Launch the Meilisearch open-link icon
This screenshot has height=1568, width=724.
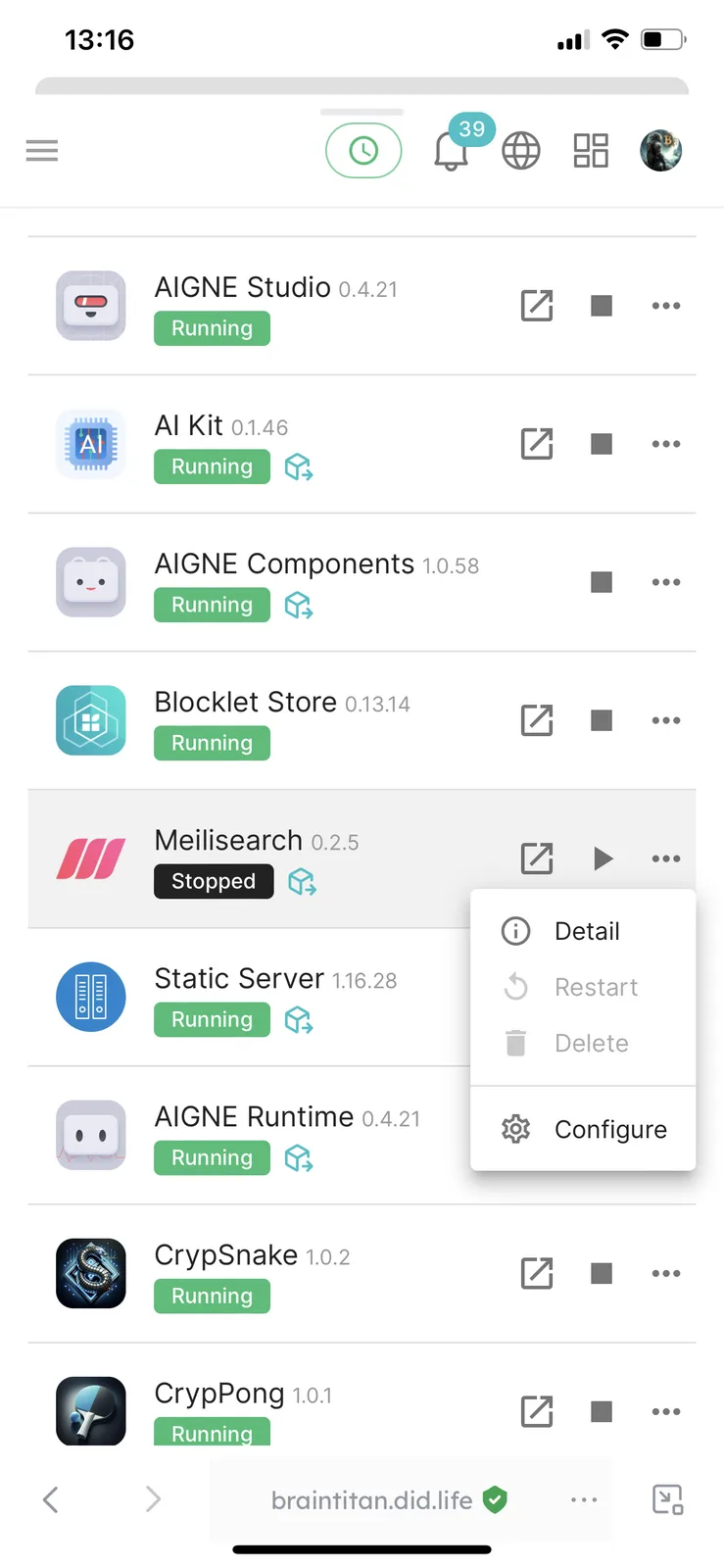coord(537,858)
